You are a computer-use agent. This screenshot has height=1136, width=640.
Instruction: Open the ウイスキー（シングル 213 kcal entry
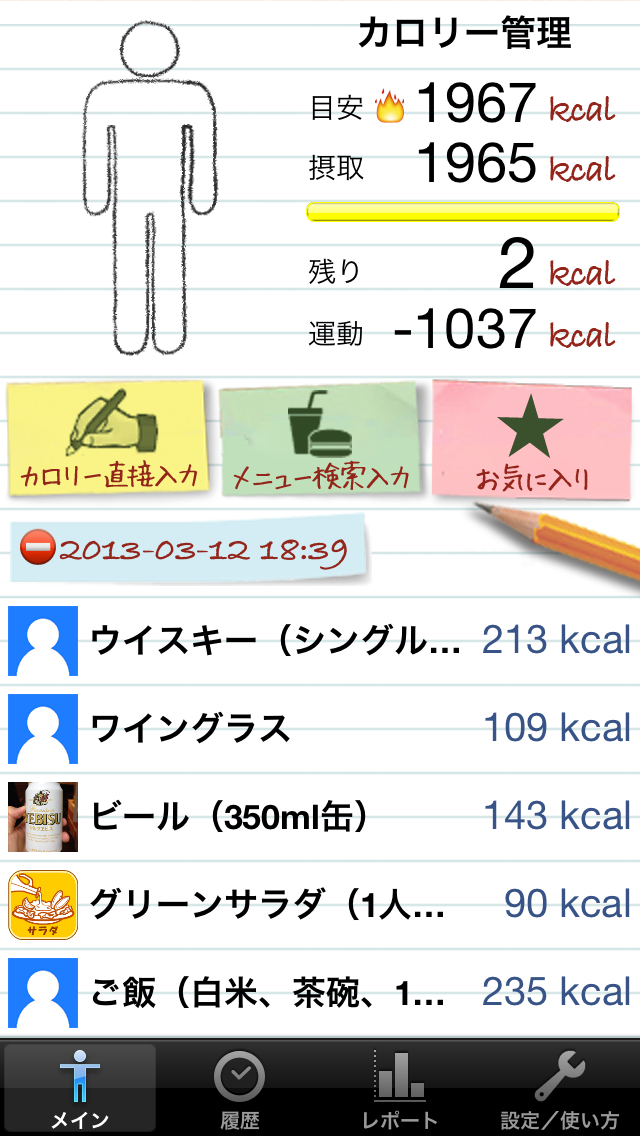coord(320,640)
